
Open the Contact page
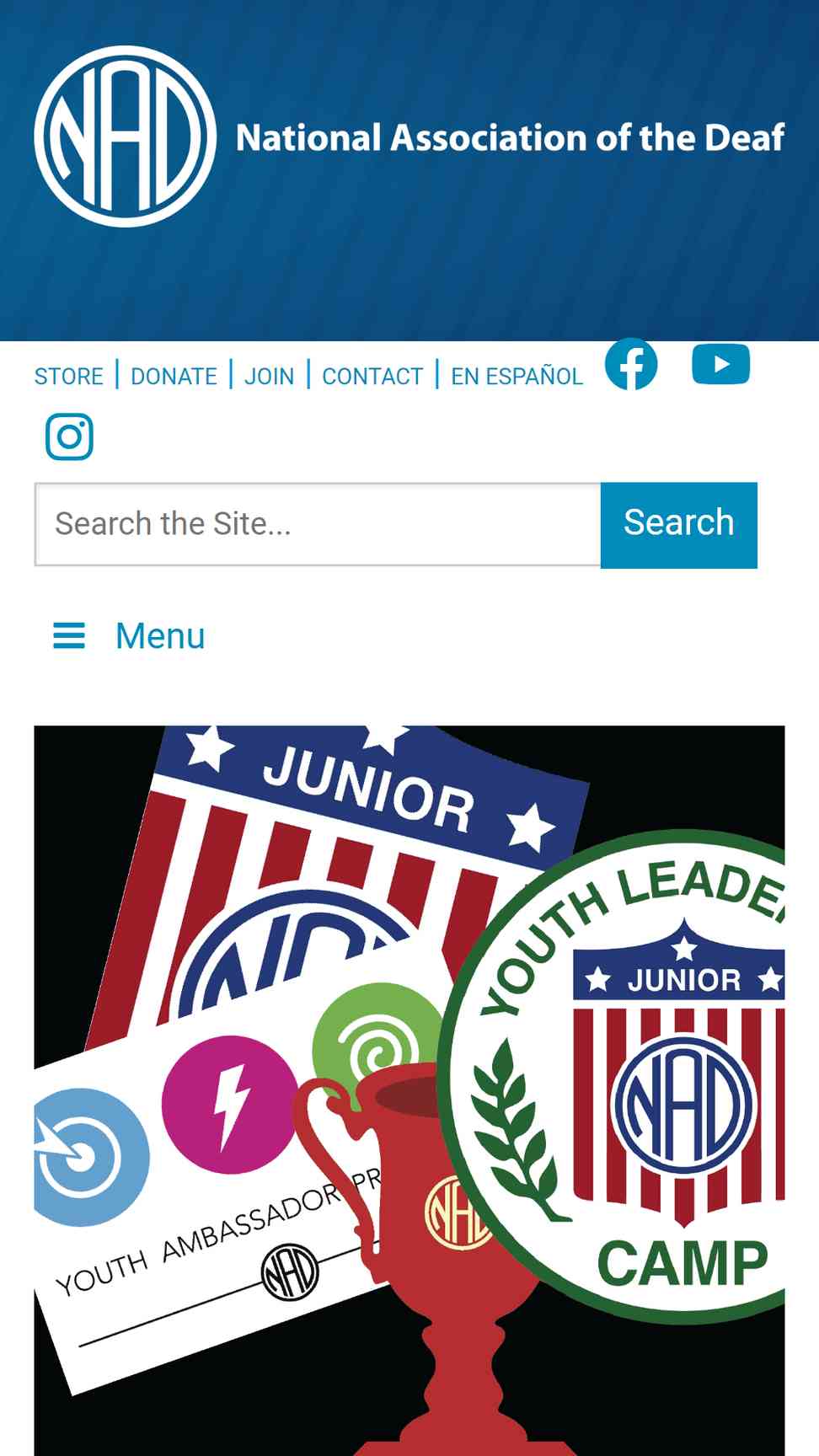(372, 376)
